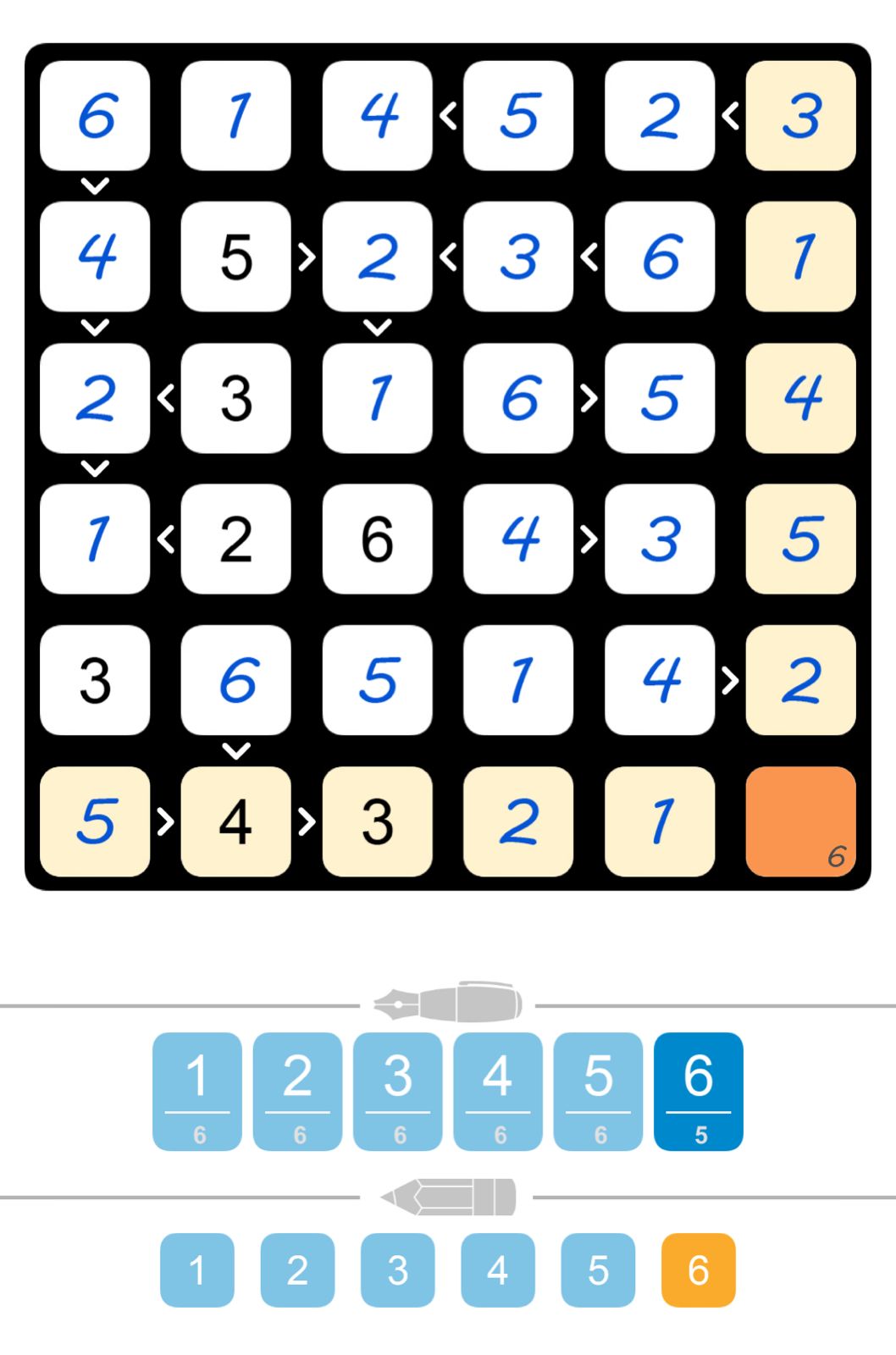Select the black 2 cell in row four

tap(236, 539)
